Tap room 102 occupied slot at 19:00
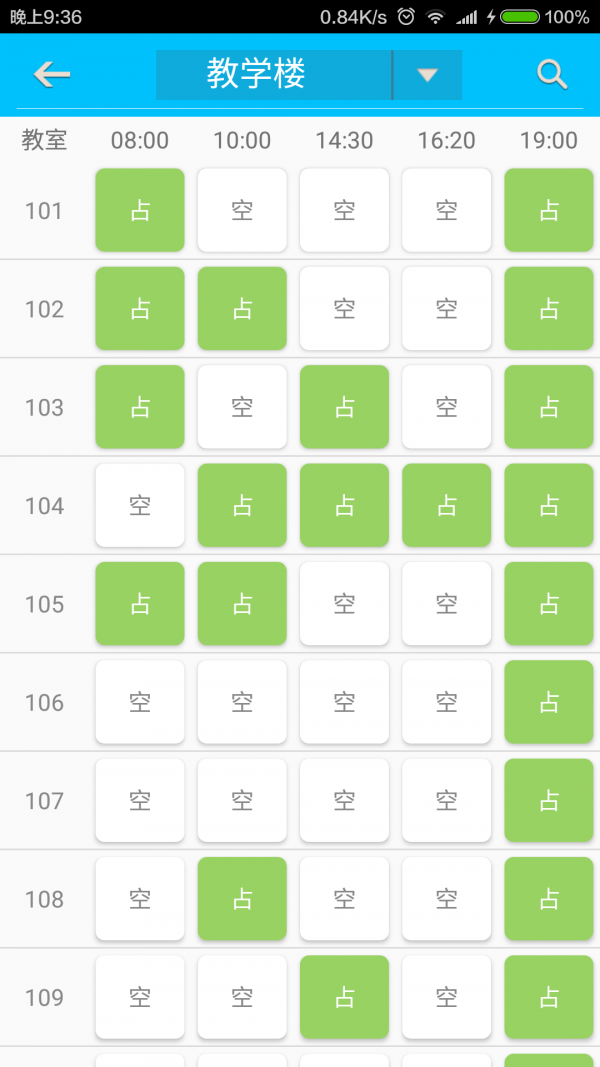The height and width of the screenshot is (1067, 600). pyautogui.click(x=549, y=308)
